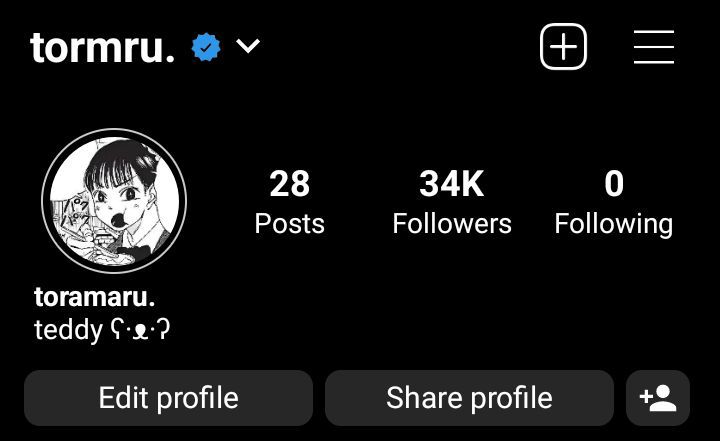
Task: Open the account switcher next to tormru.
Action: click(247, 46)
